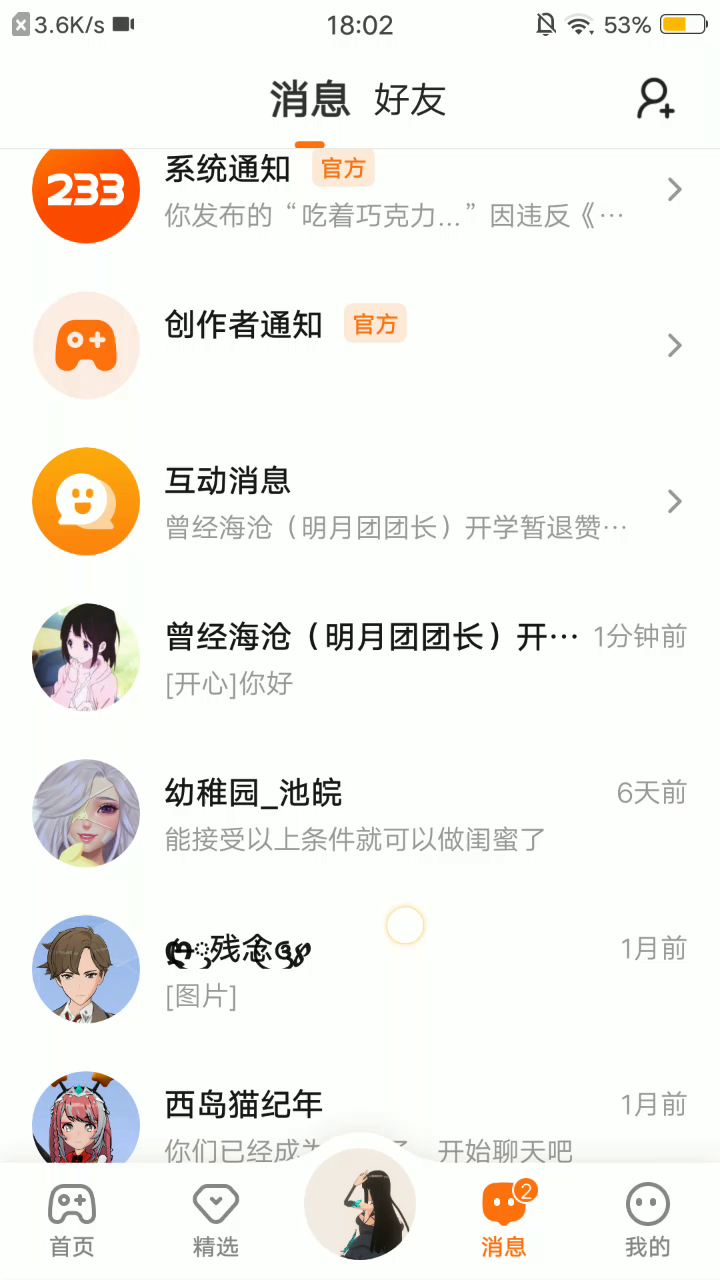Select the bottom 消息 tab
This screenshot has height=1280, width=720.
pos(504,1220)
